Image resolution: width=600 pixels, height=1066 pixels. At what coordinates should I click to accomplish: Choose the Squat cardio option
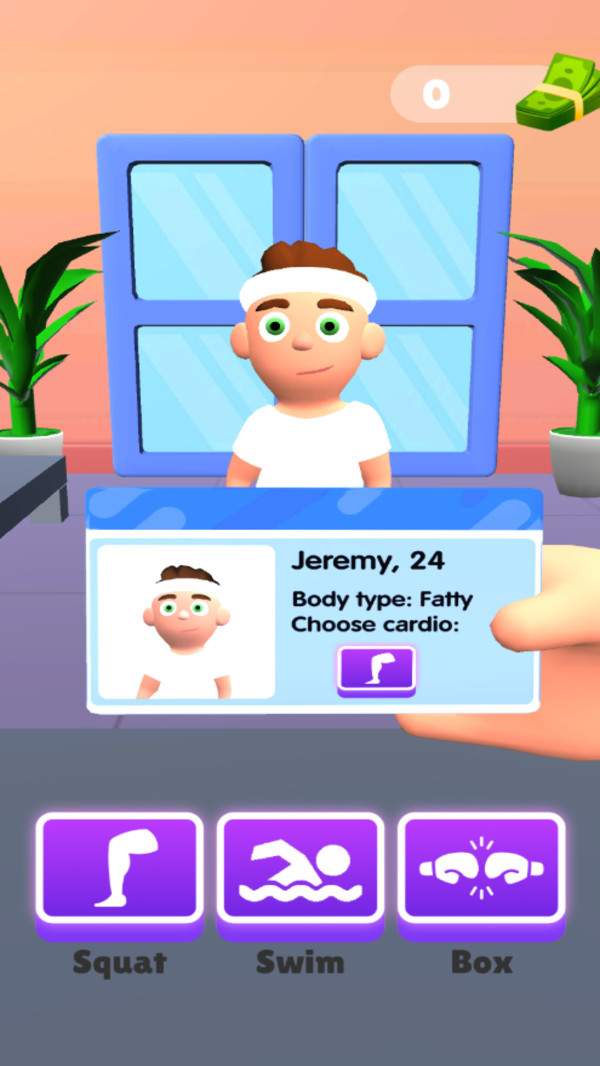(119, 869)
